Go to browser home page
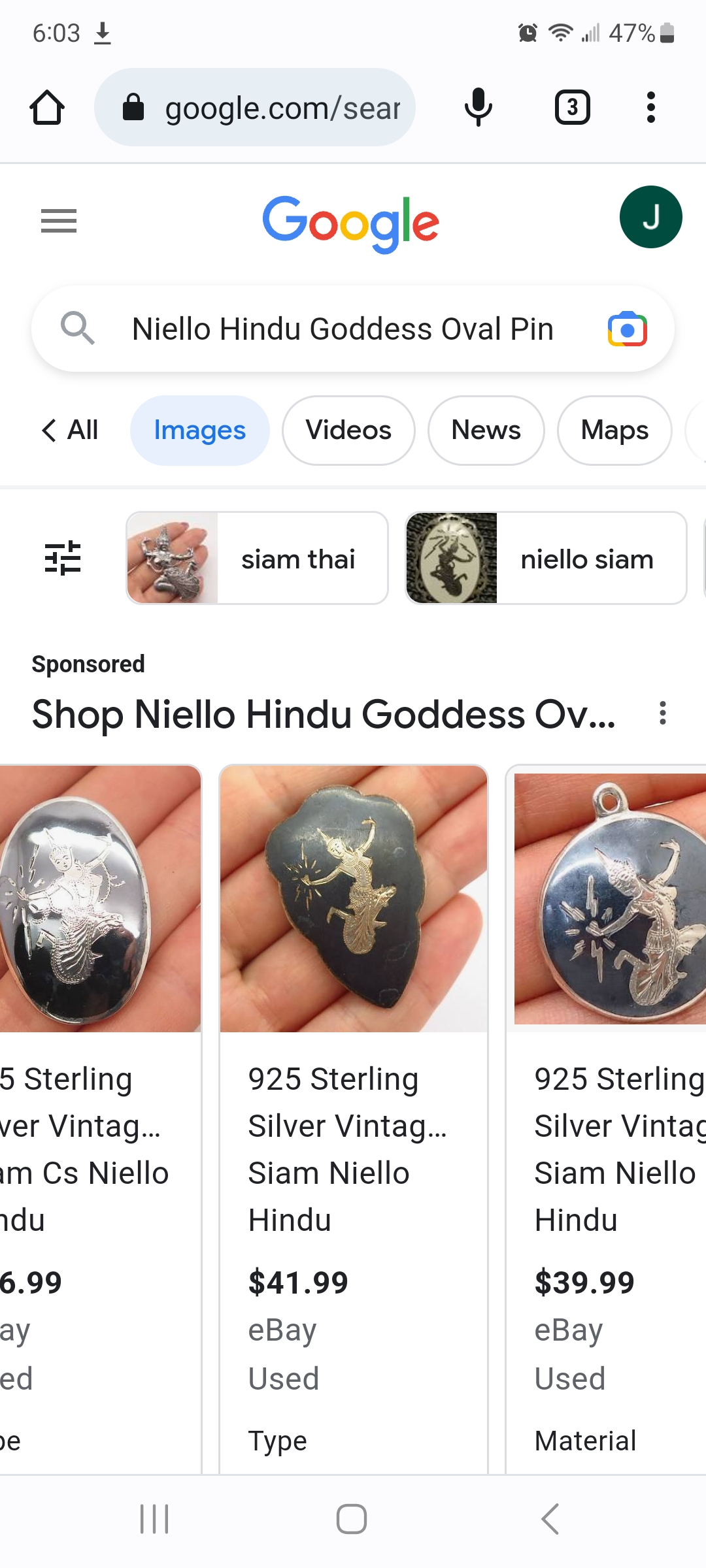 point(47,107)
